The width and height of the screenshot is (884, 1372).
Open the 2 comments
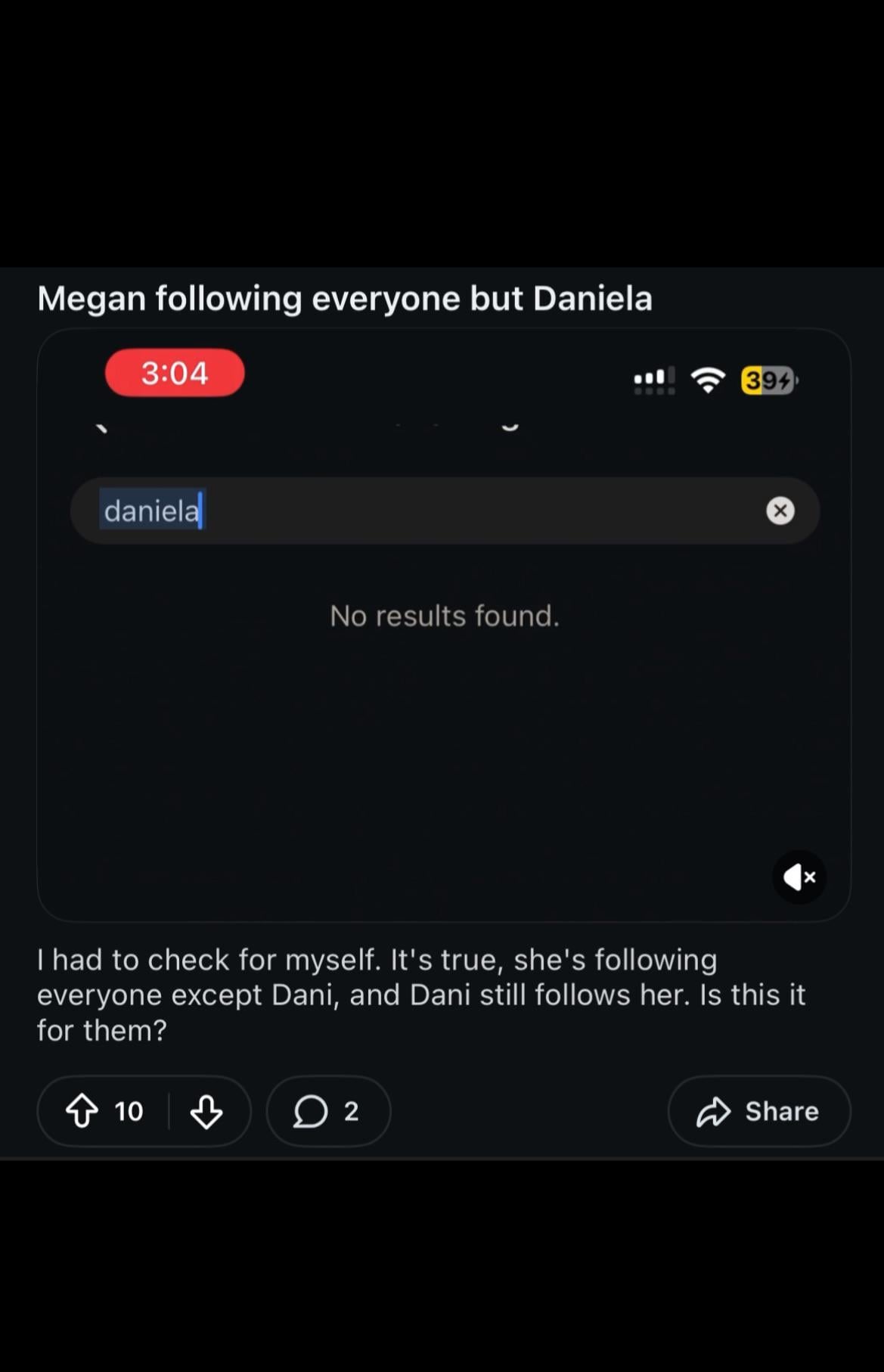(327, 1111)
